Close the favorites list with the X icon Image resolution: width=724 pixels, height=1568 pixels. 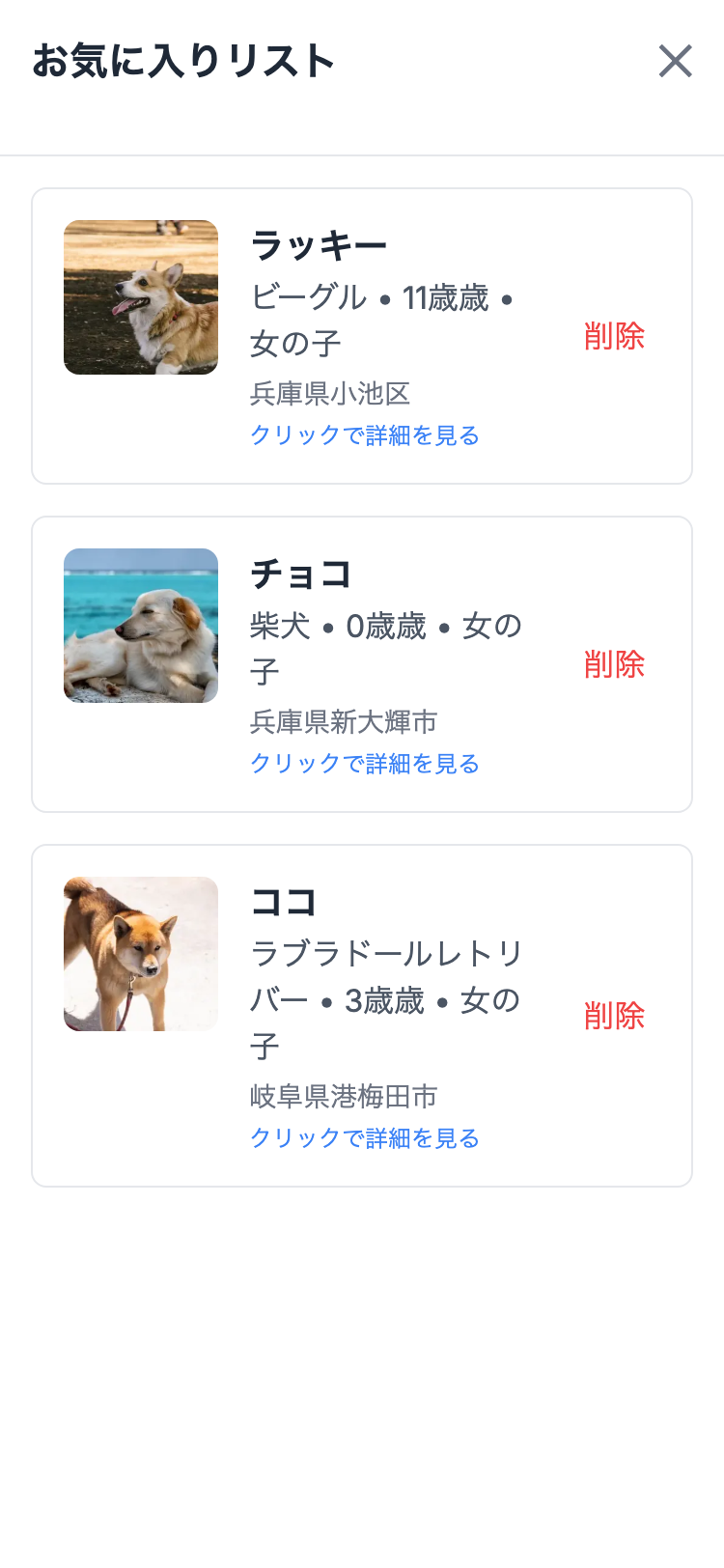[x=675, y=61]
